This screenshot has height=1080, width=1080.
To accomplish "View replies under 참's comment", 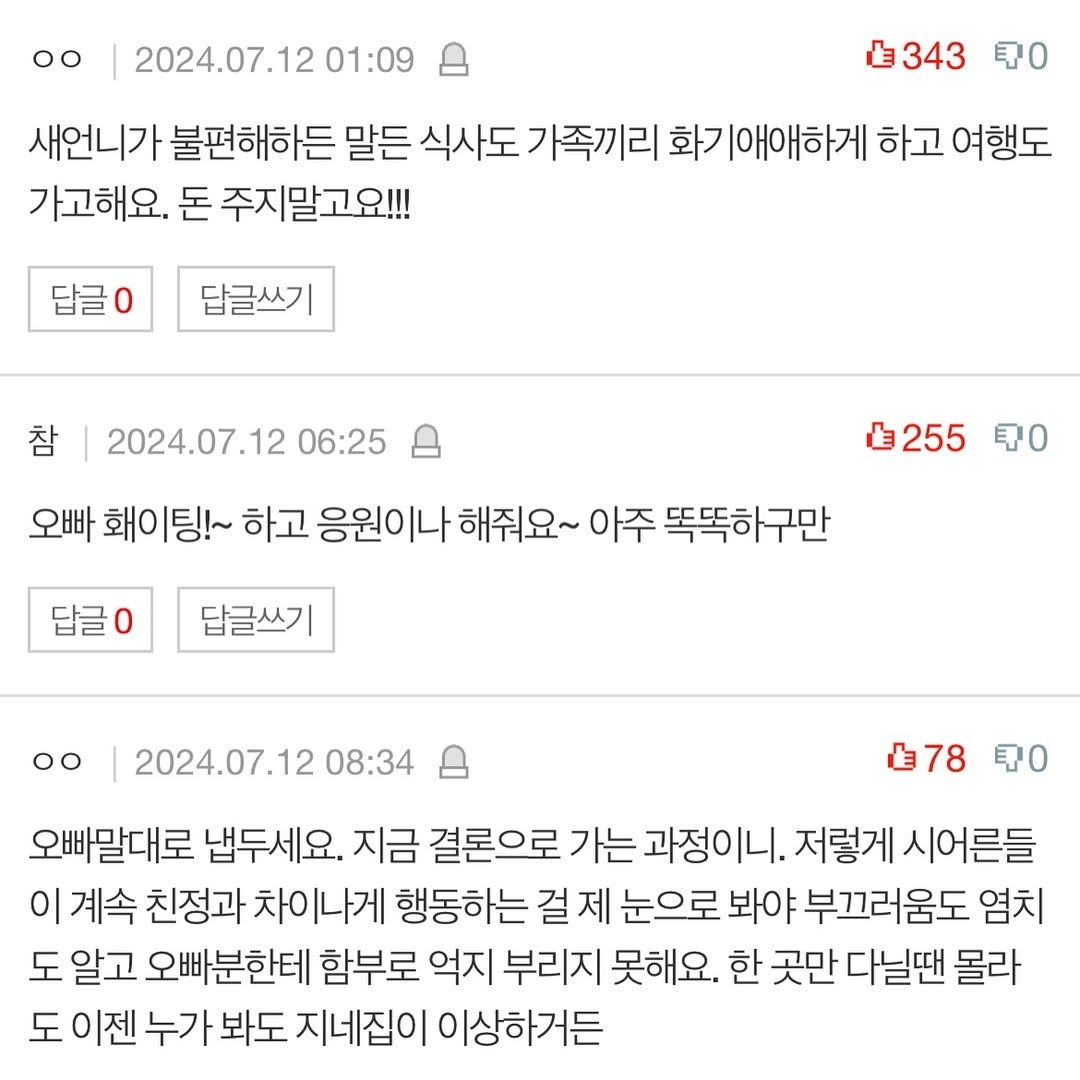I will (90, 620).
